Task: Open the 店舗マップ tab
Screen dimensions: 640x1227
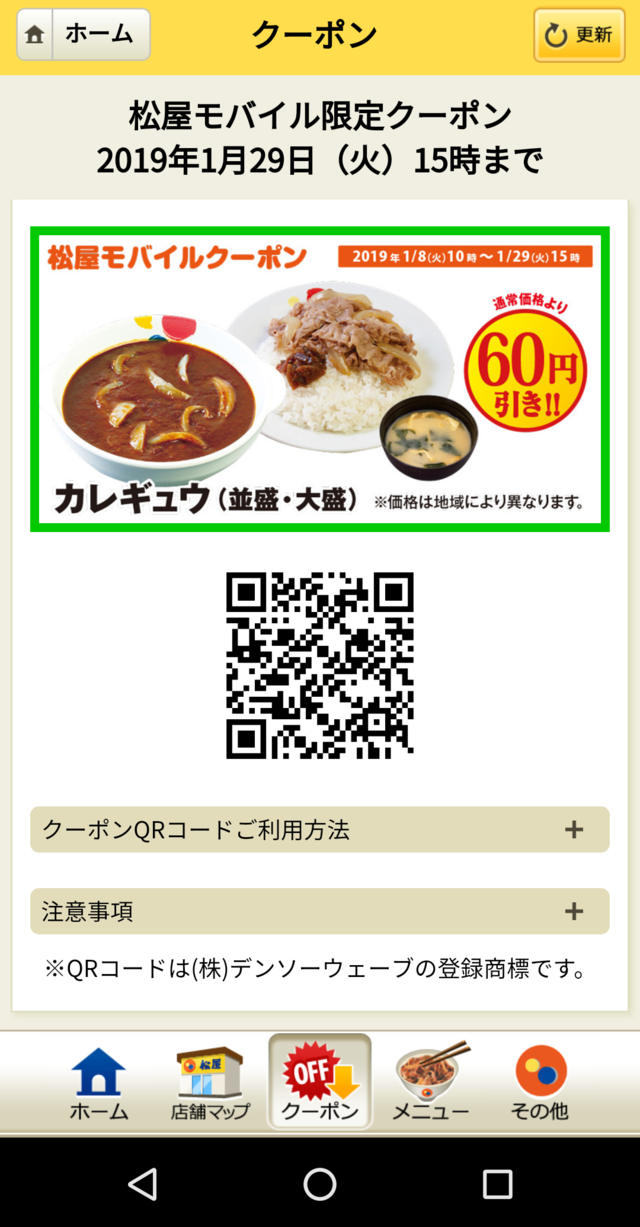Action: [210, 1083]
